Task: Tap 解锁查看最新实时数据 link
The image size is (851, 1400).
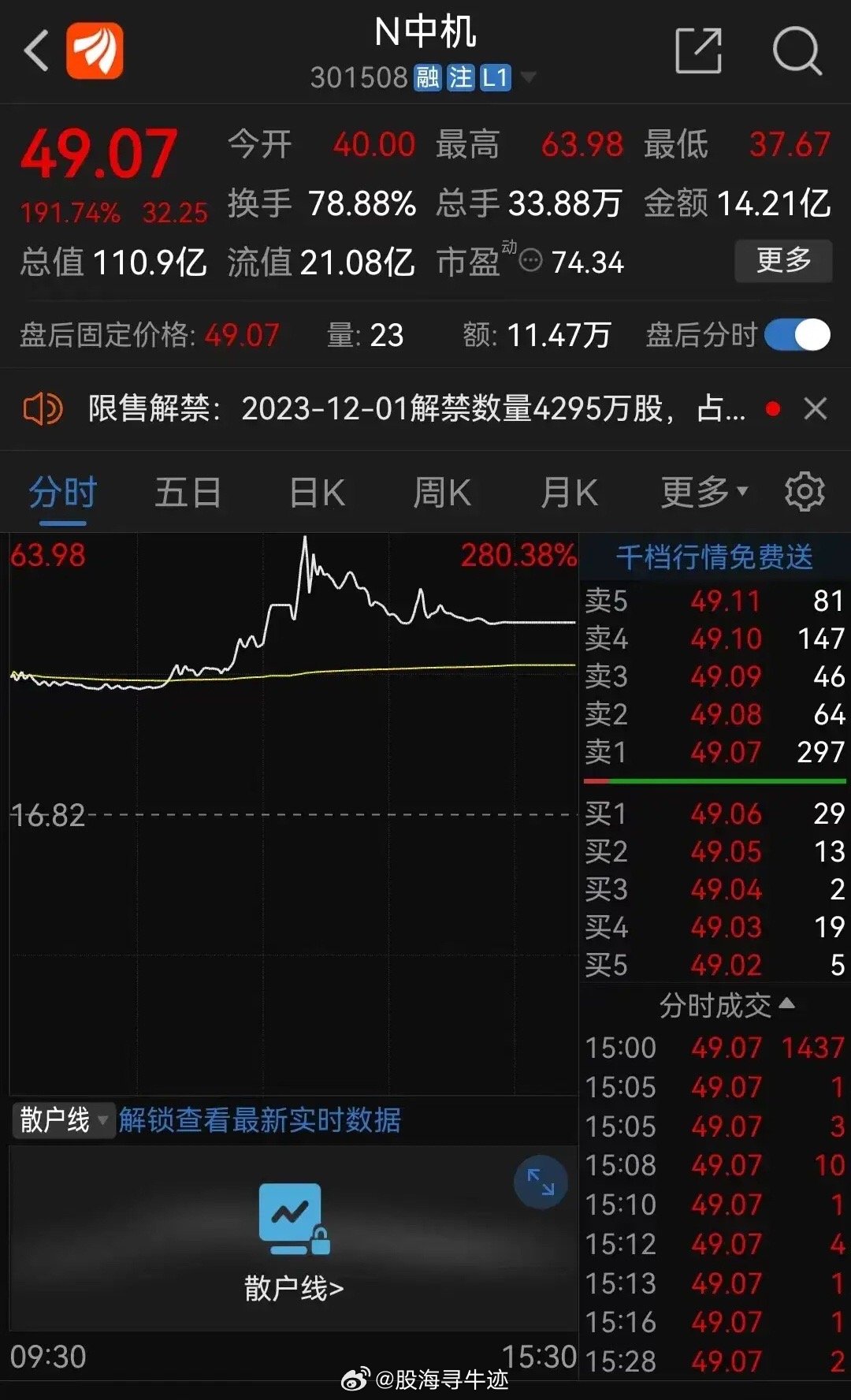Action: click(x=259, y=1119)
